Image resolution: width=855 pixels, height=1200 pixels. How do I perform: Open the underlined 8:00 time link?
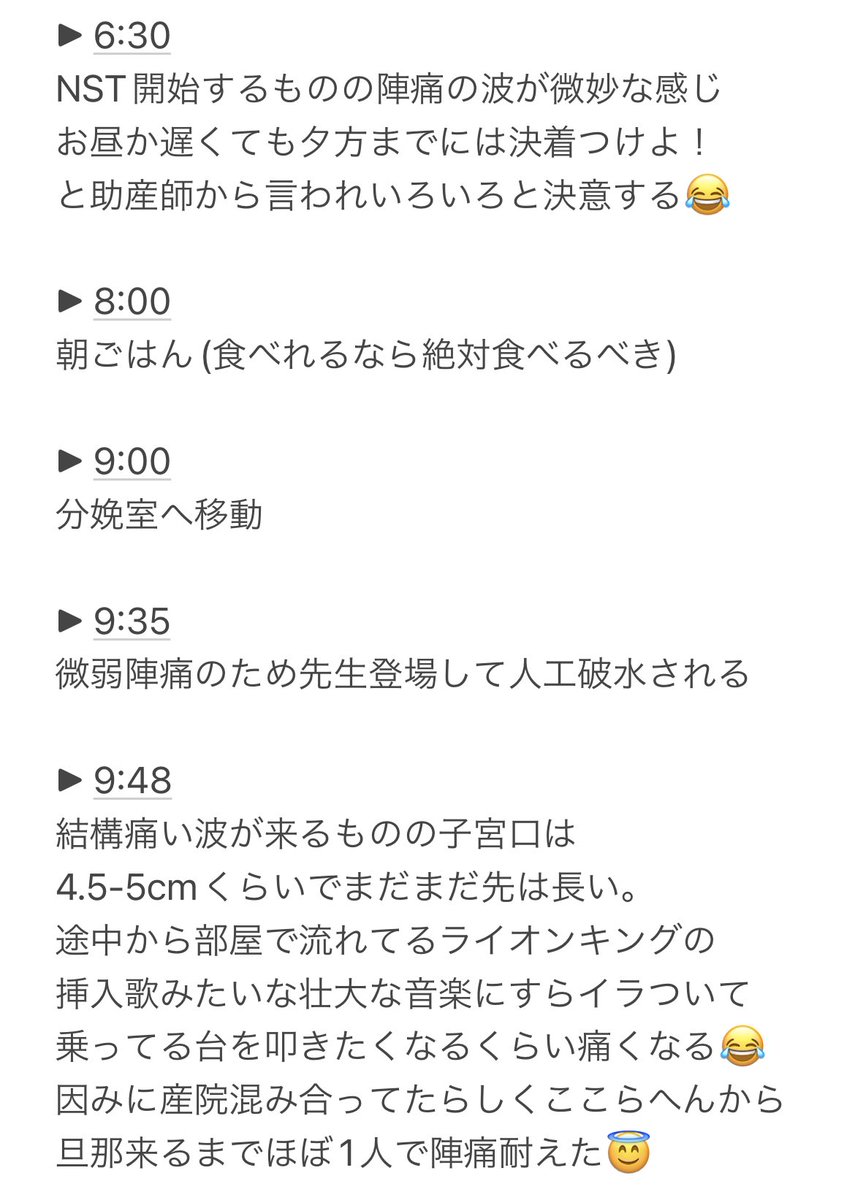click(x=132, y=302)
